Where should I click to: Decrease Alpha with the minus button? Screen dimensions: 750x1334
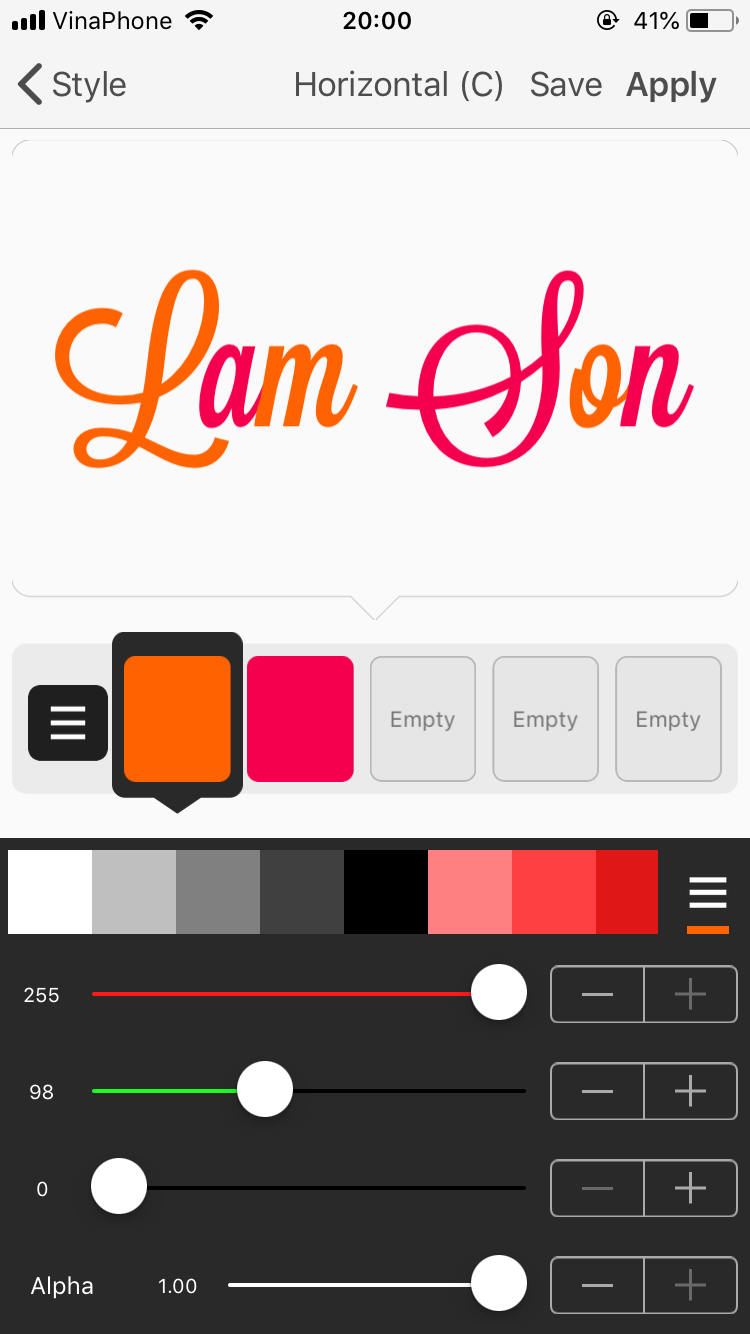[x=597, y=1285]
